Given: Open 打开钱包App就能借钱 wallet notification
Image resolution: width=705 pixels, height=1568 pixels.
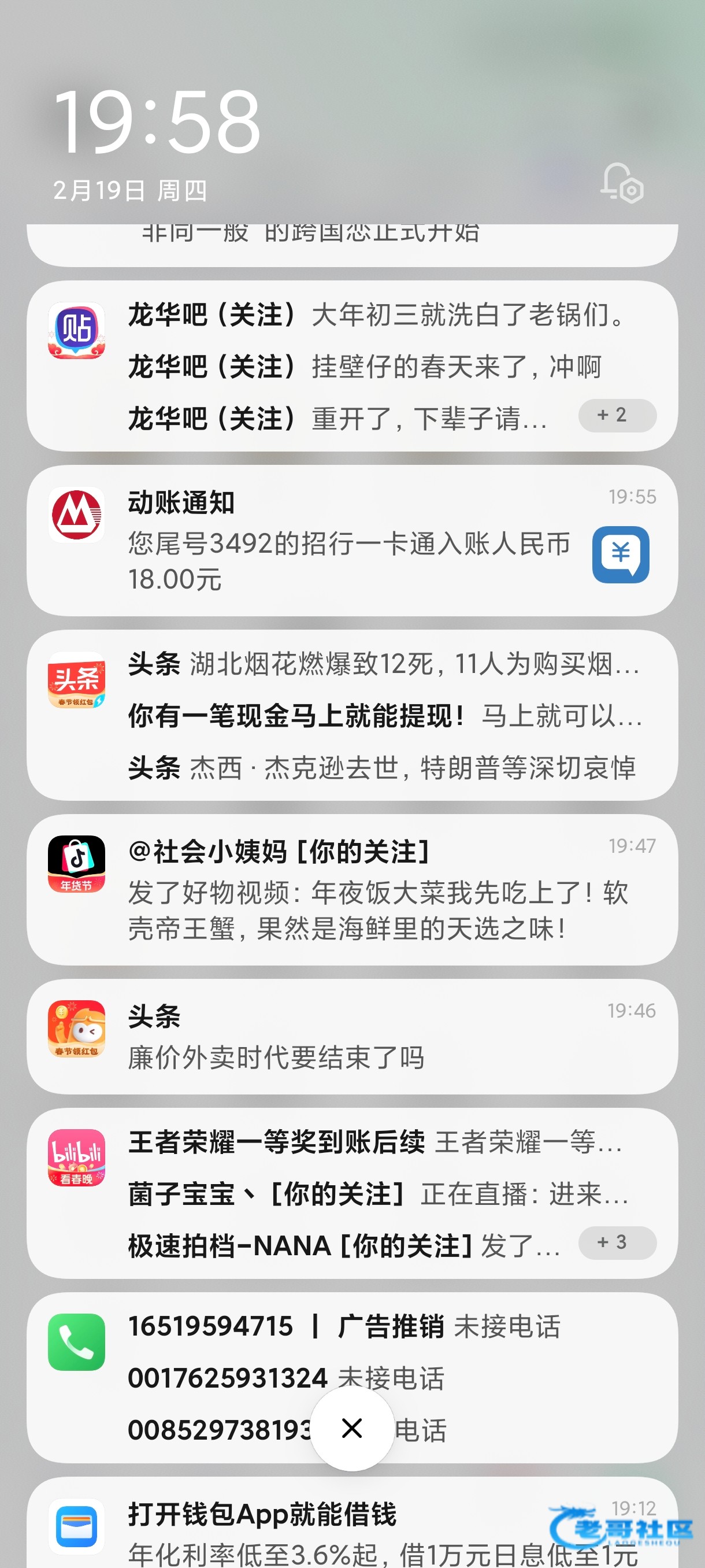Looking at the screenshot, I should 340,1528.
